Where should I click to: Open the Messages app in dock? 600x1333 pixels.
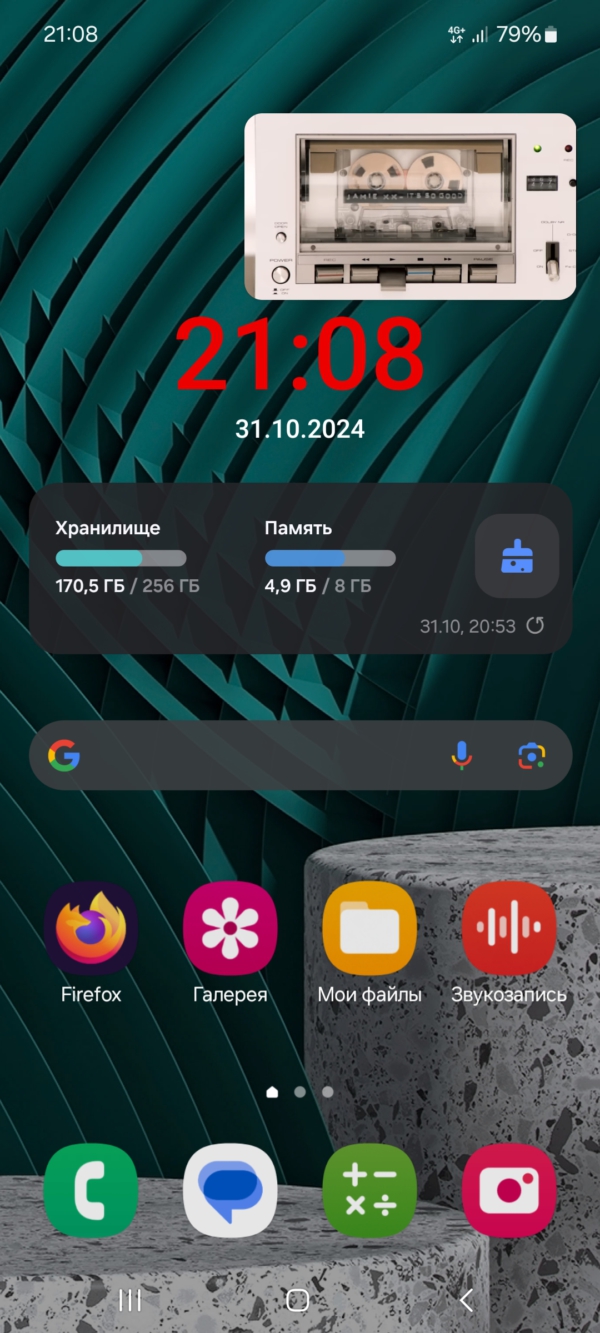(230, 1190)
